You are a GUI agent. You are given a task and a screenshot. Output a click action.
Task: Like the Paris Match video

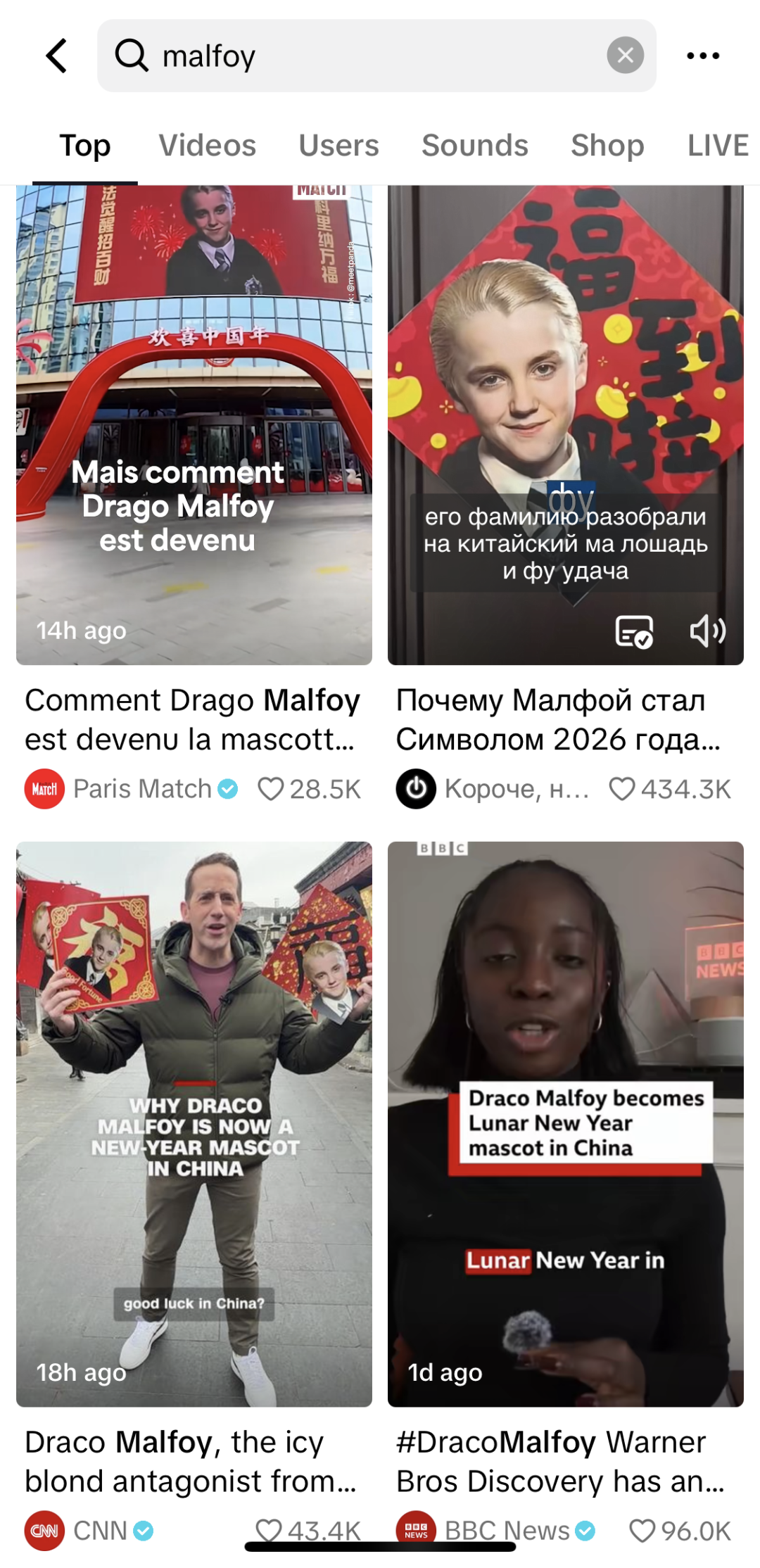[271, 789]
